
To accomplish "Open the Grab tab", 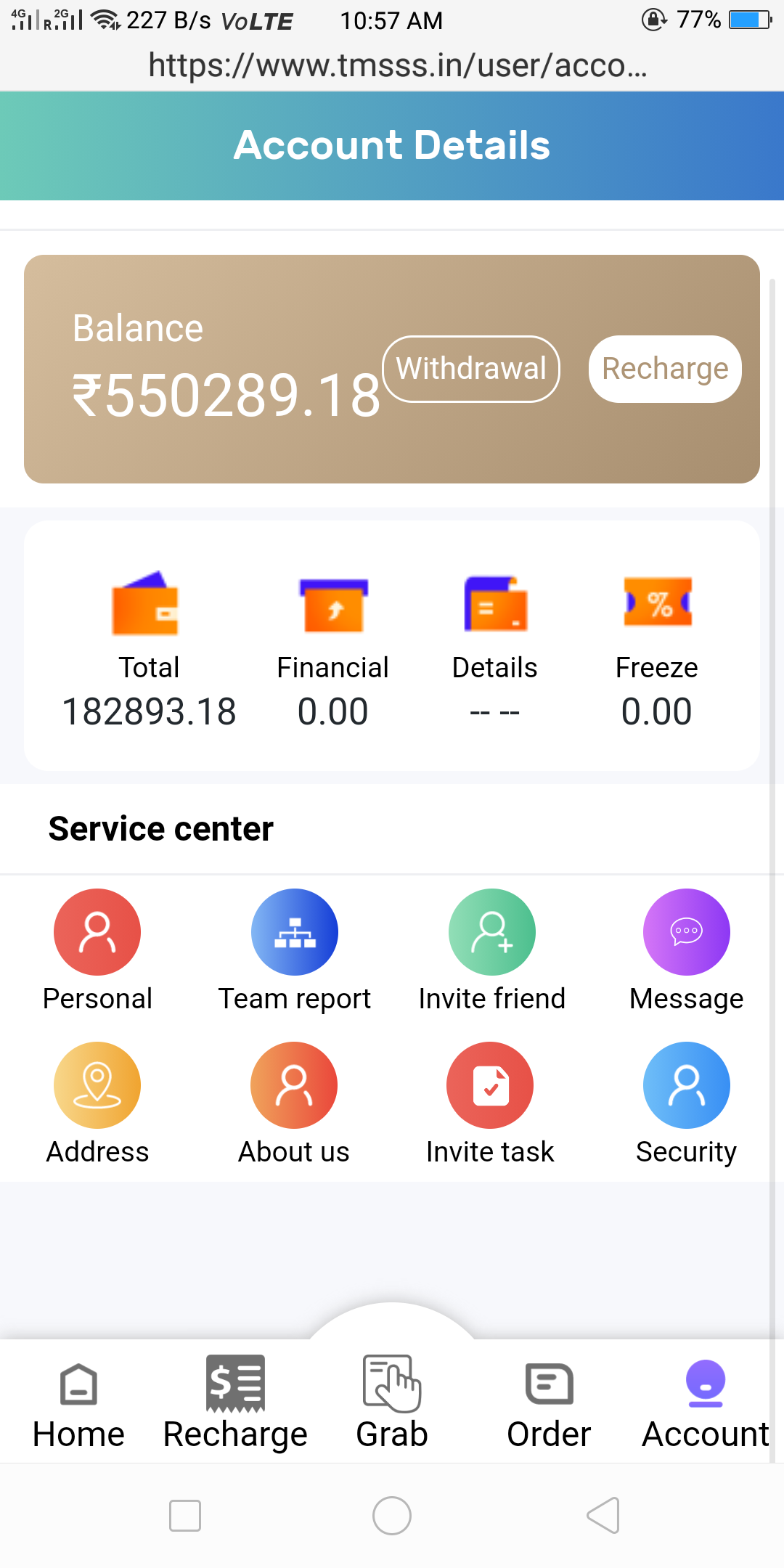I will (392, 1404).
